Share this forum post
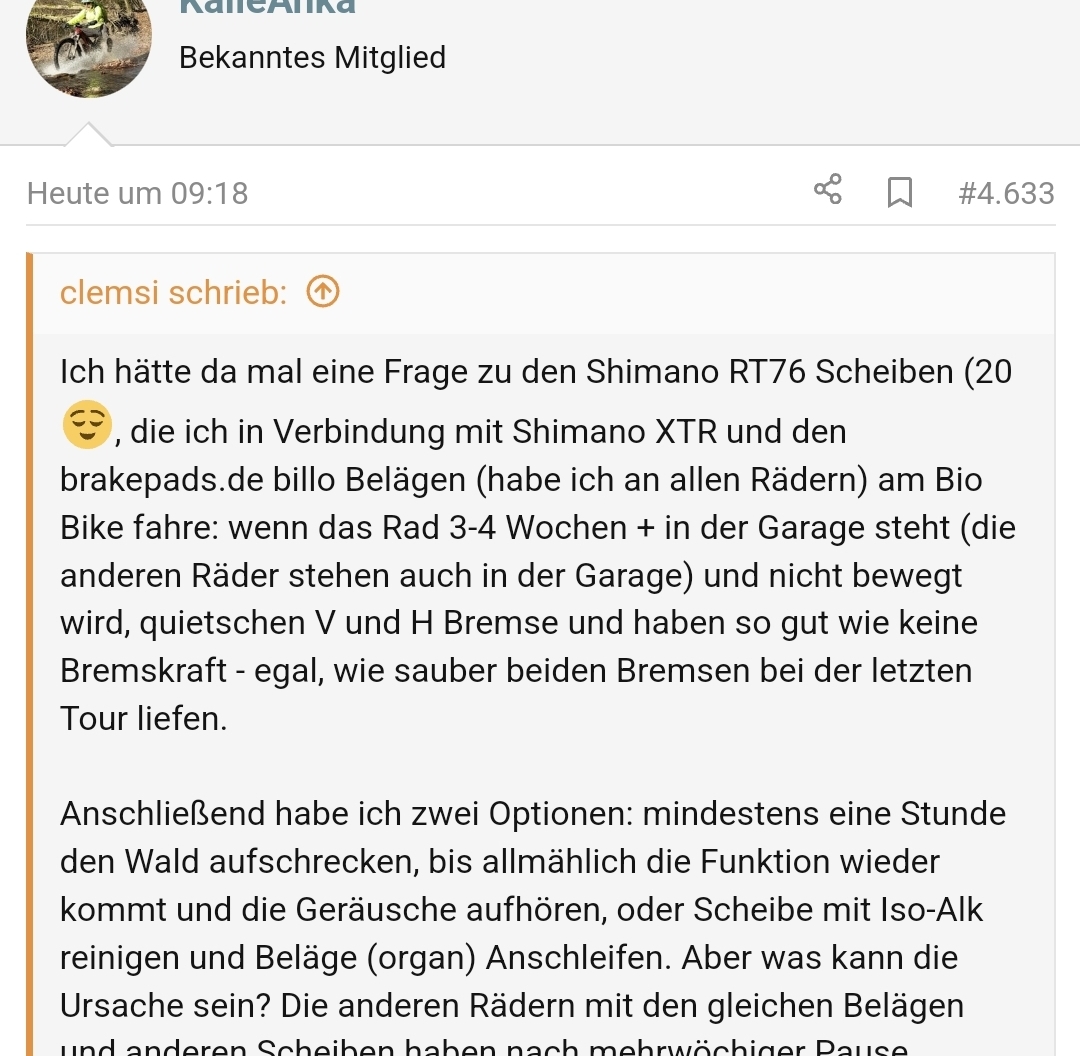 point(827,190)
